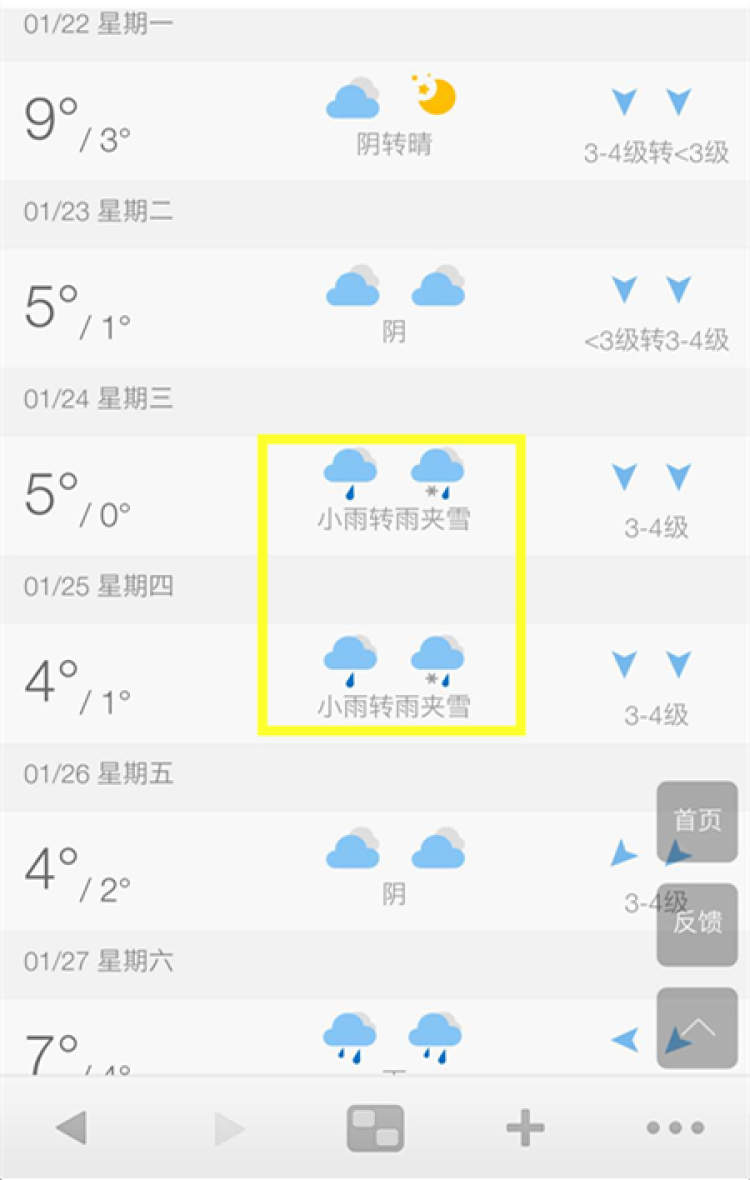Tap the 首页 home button

click(x=697, y=822)
